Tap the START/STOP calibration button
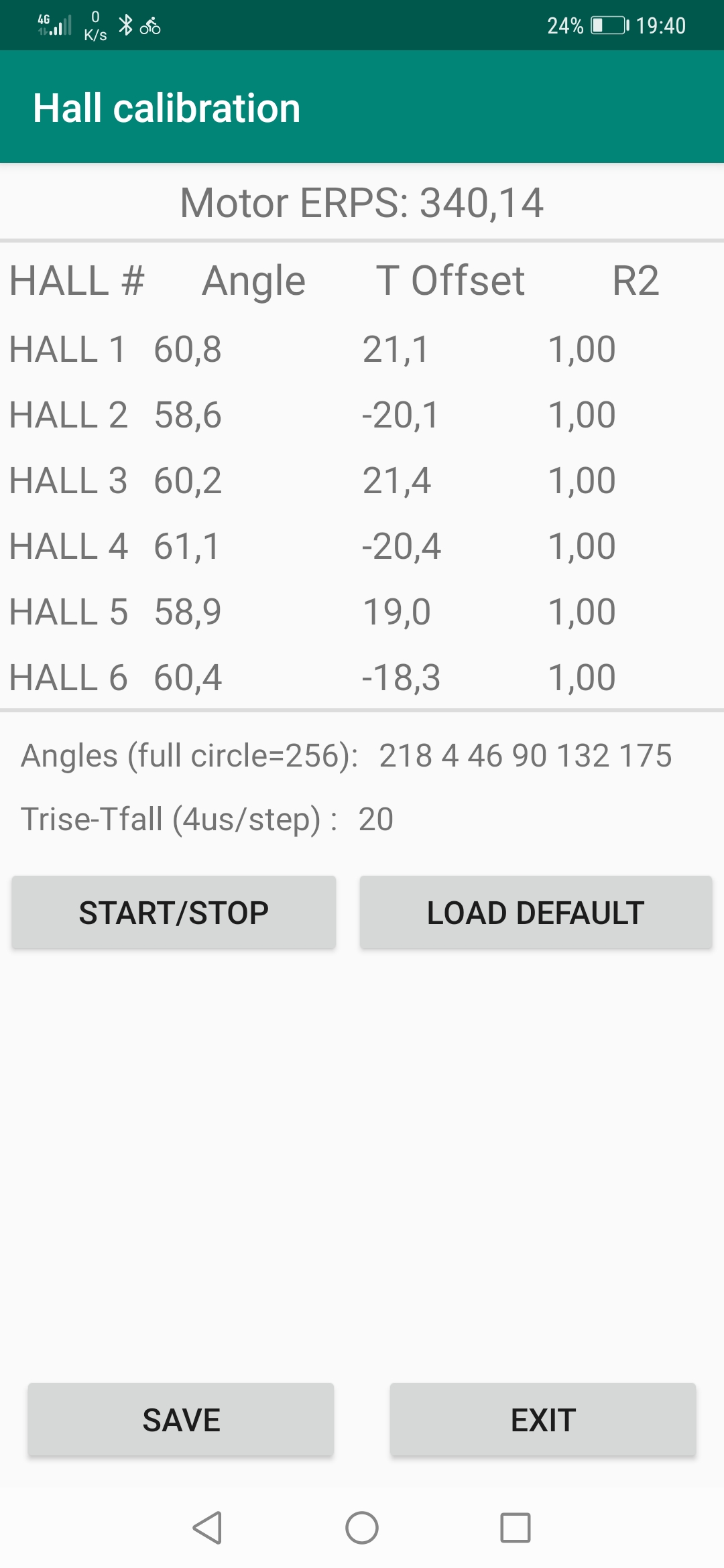724x1568 pixels. pyautogui.click(x=174, y=913)
